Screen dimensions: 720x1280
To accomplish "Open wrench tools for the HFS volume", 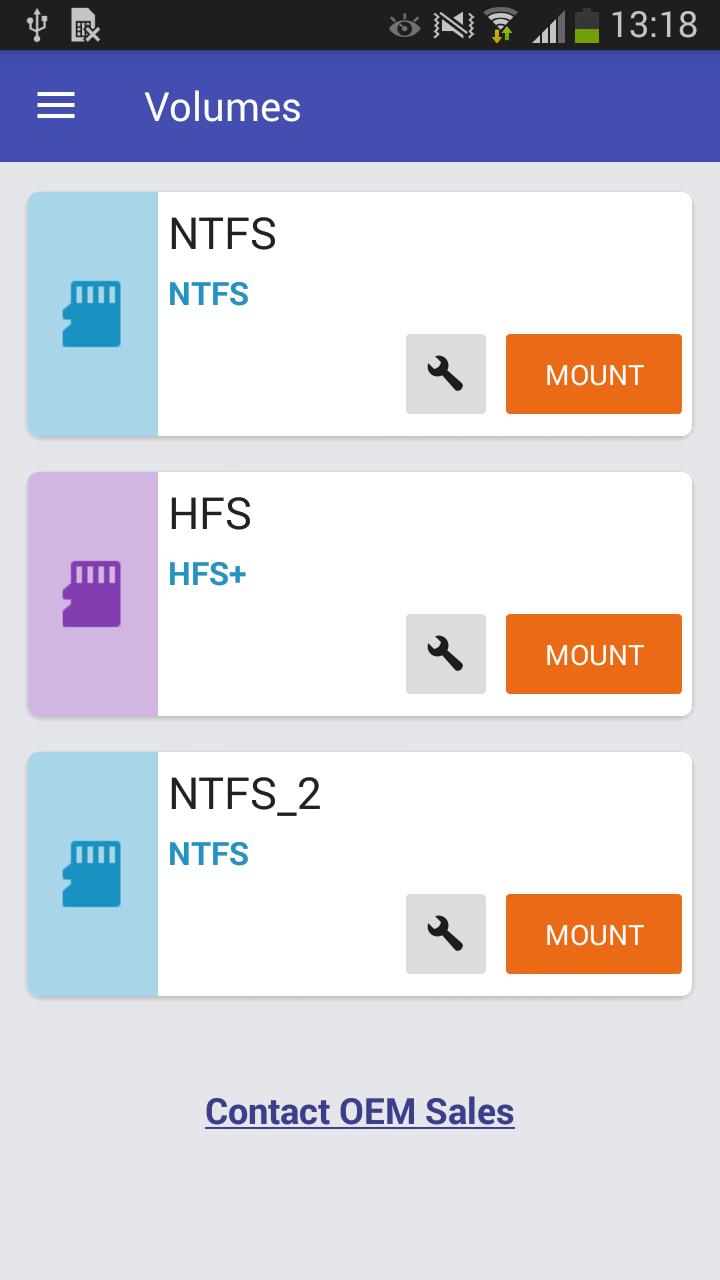I will point(446,654).
